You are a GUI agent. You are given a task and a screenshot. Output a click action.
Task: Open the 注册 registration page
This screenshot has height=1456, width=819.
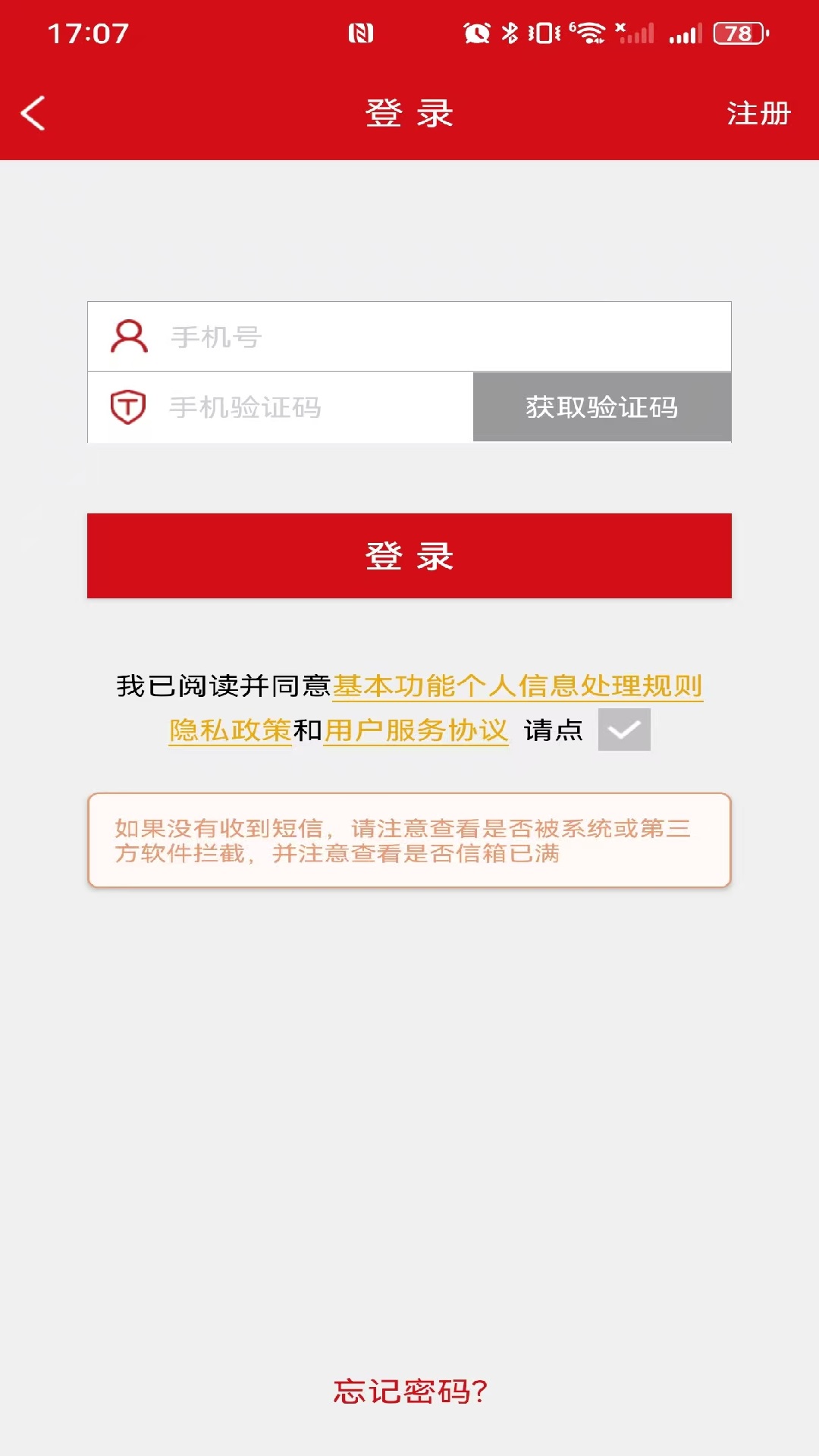758,114
